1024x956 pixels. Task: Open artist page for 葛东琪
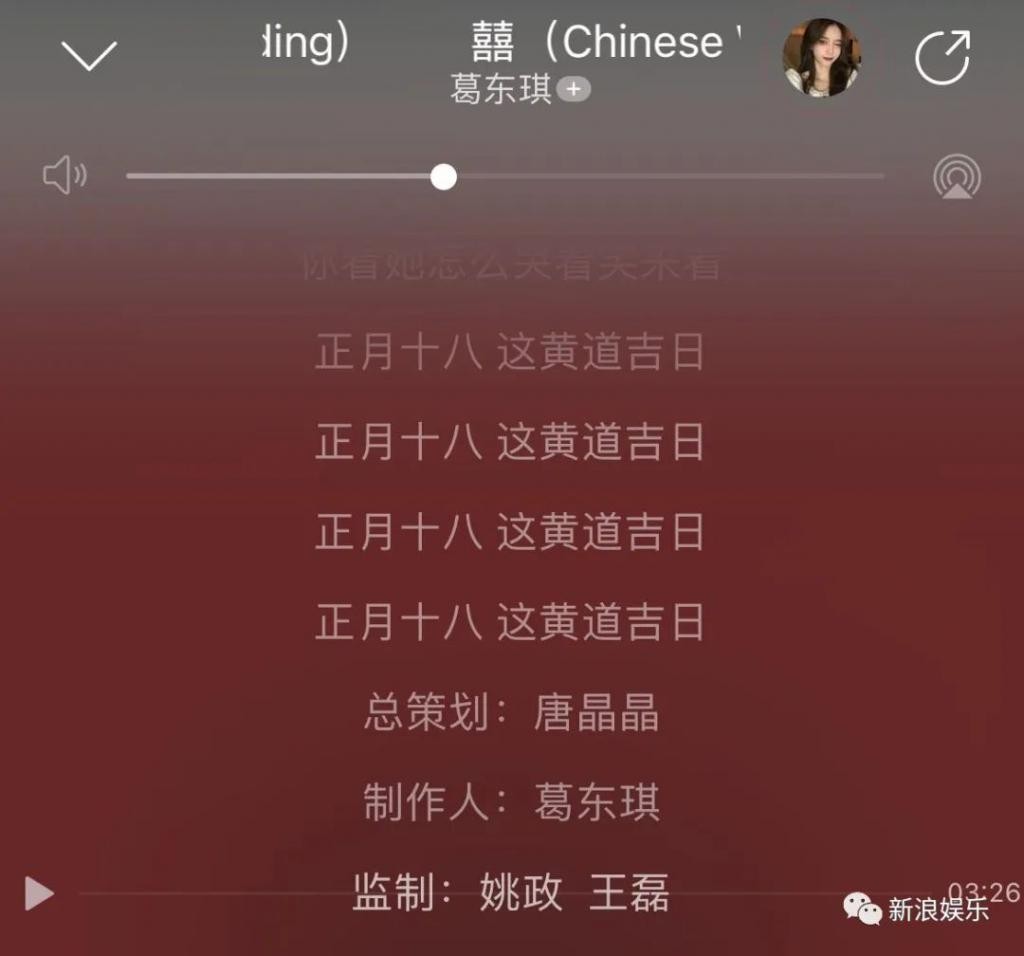(501, 90)
